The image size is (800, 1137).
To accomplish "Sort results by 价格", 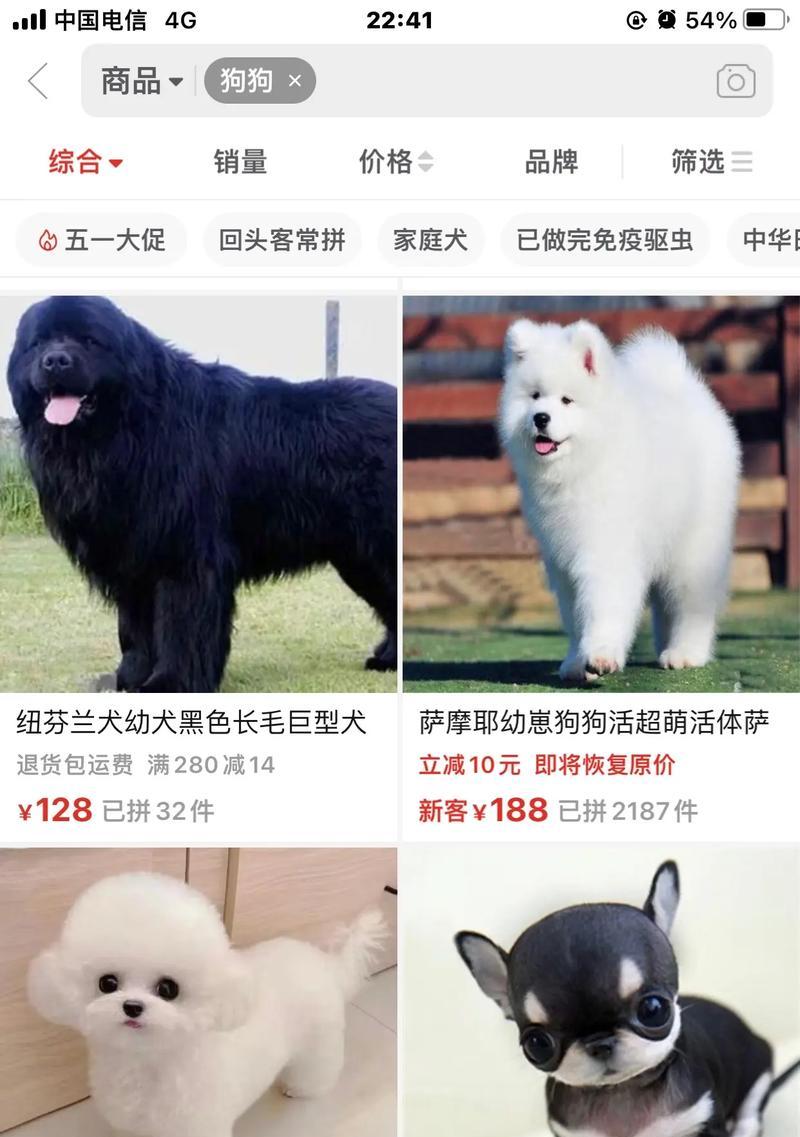I will 396,161.
